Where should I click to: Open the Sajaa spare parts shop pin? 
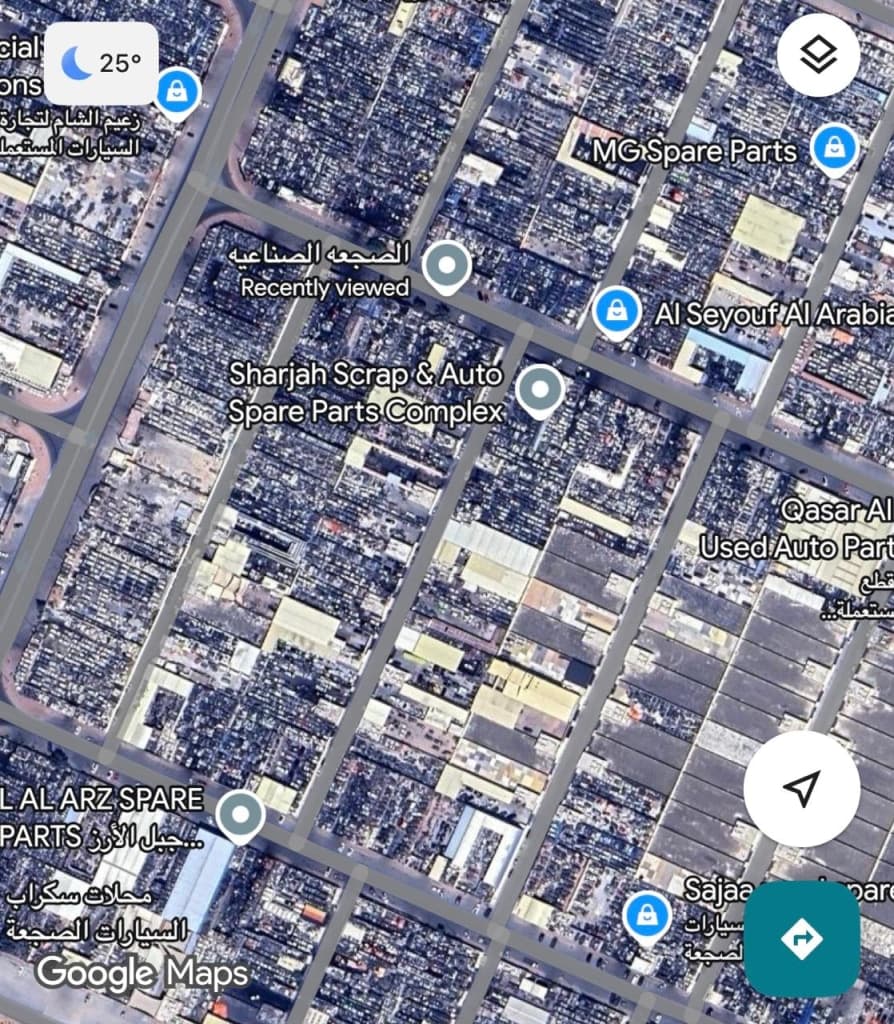646,916
